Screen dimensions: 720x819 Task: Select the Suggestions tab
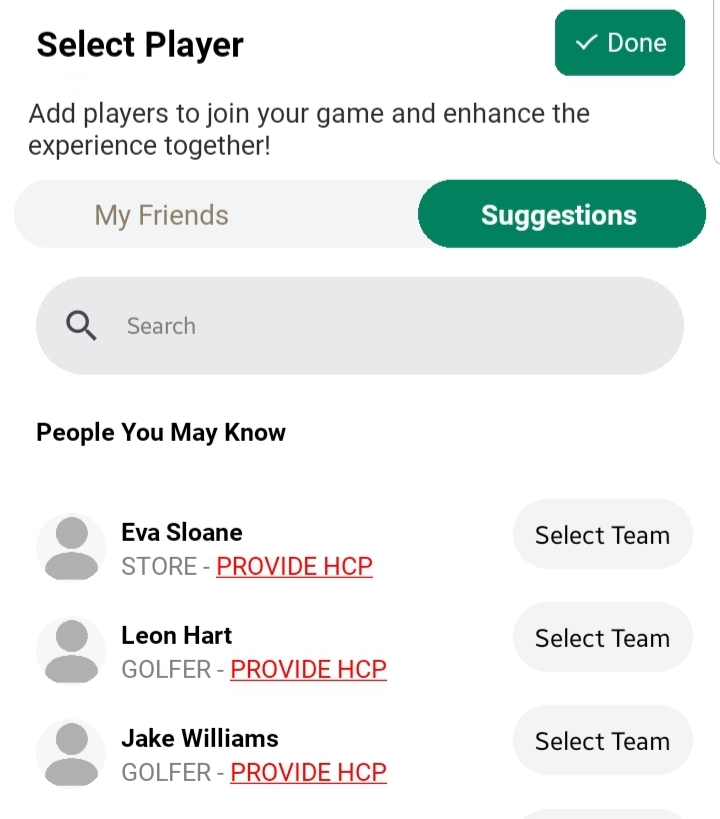[559, 215]
